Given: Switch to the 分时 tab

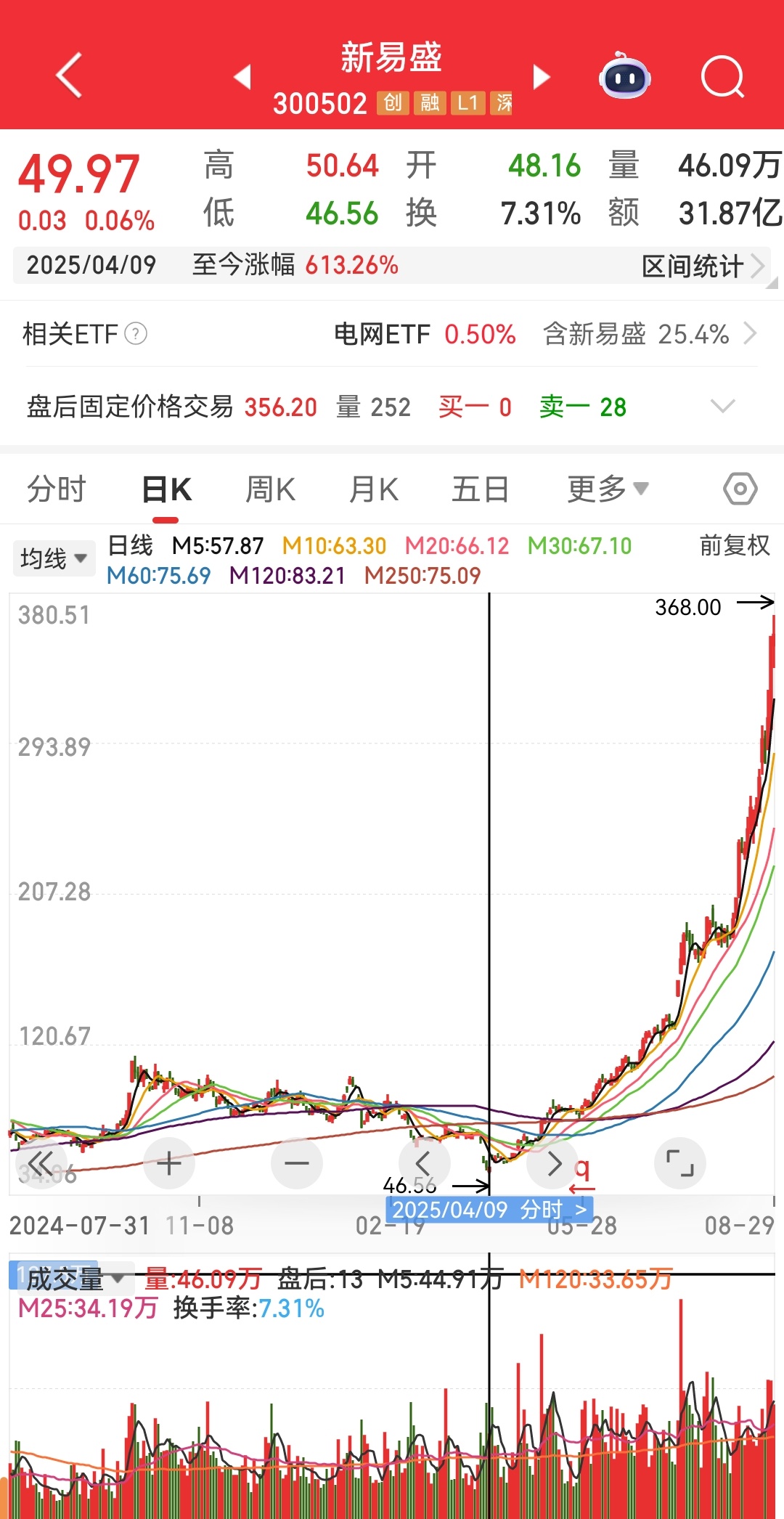Looking at the screenshot, I should tap(57, 489).
